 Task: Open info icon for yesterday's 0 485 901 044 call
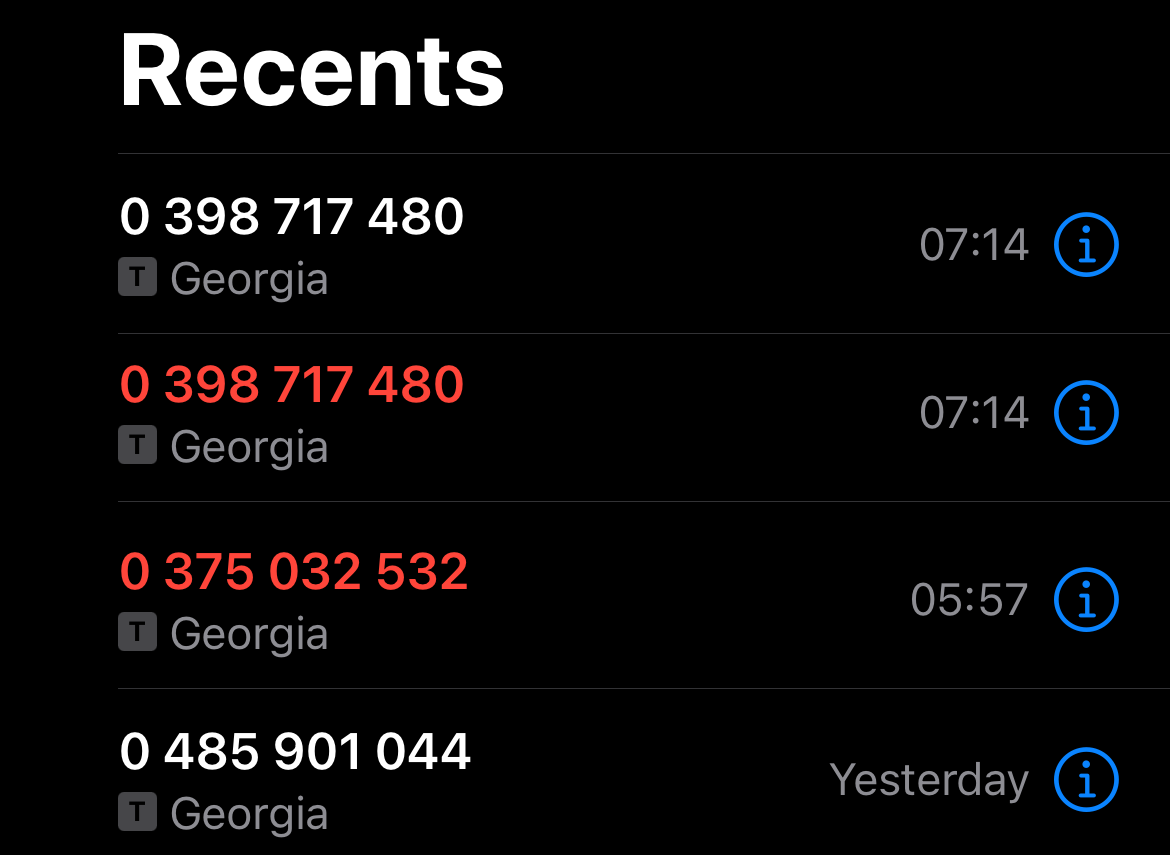coord(1086,779)
